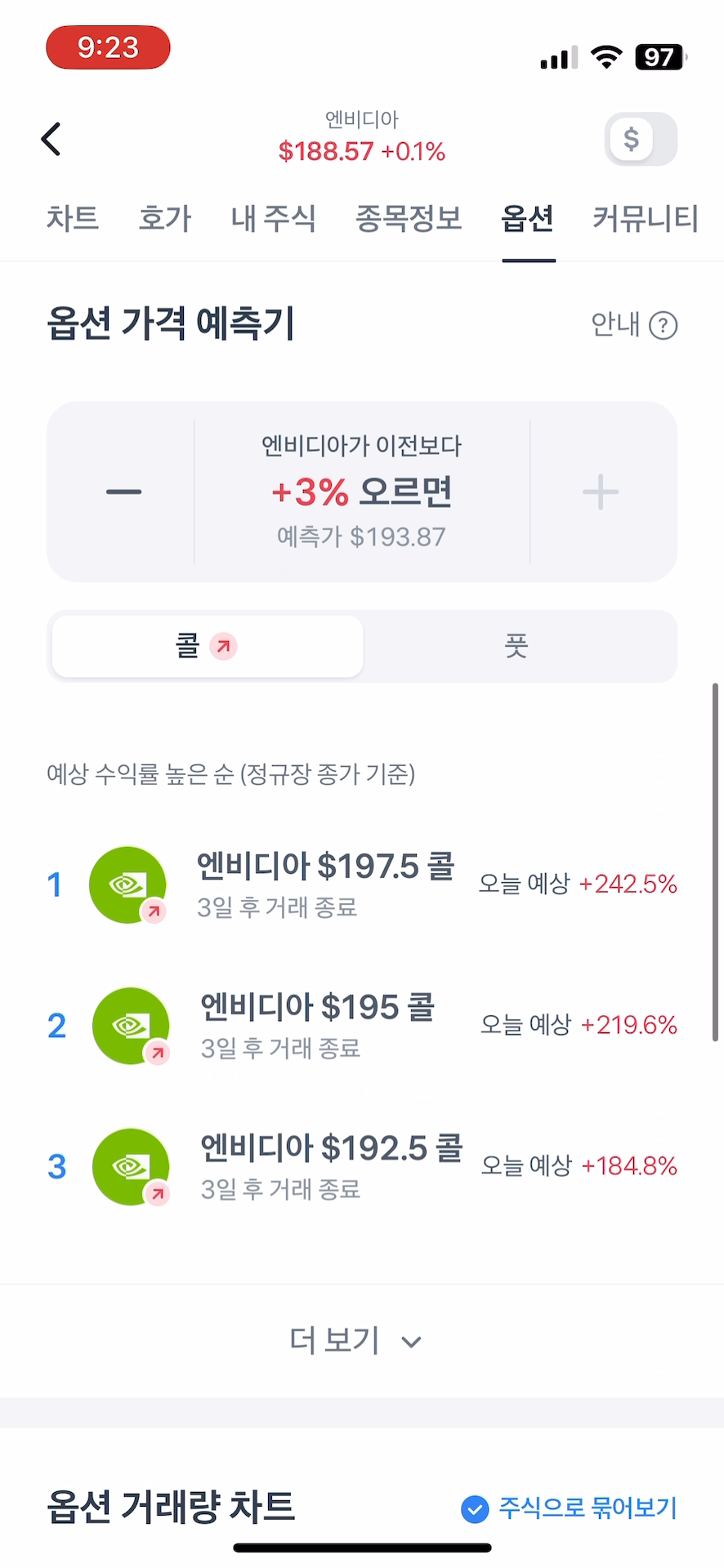This screenshot has height=1568, width=724.
Task: Switch to the 내 주식 tab
Action: 273,219
